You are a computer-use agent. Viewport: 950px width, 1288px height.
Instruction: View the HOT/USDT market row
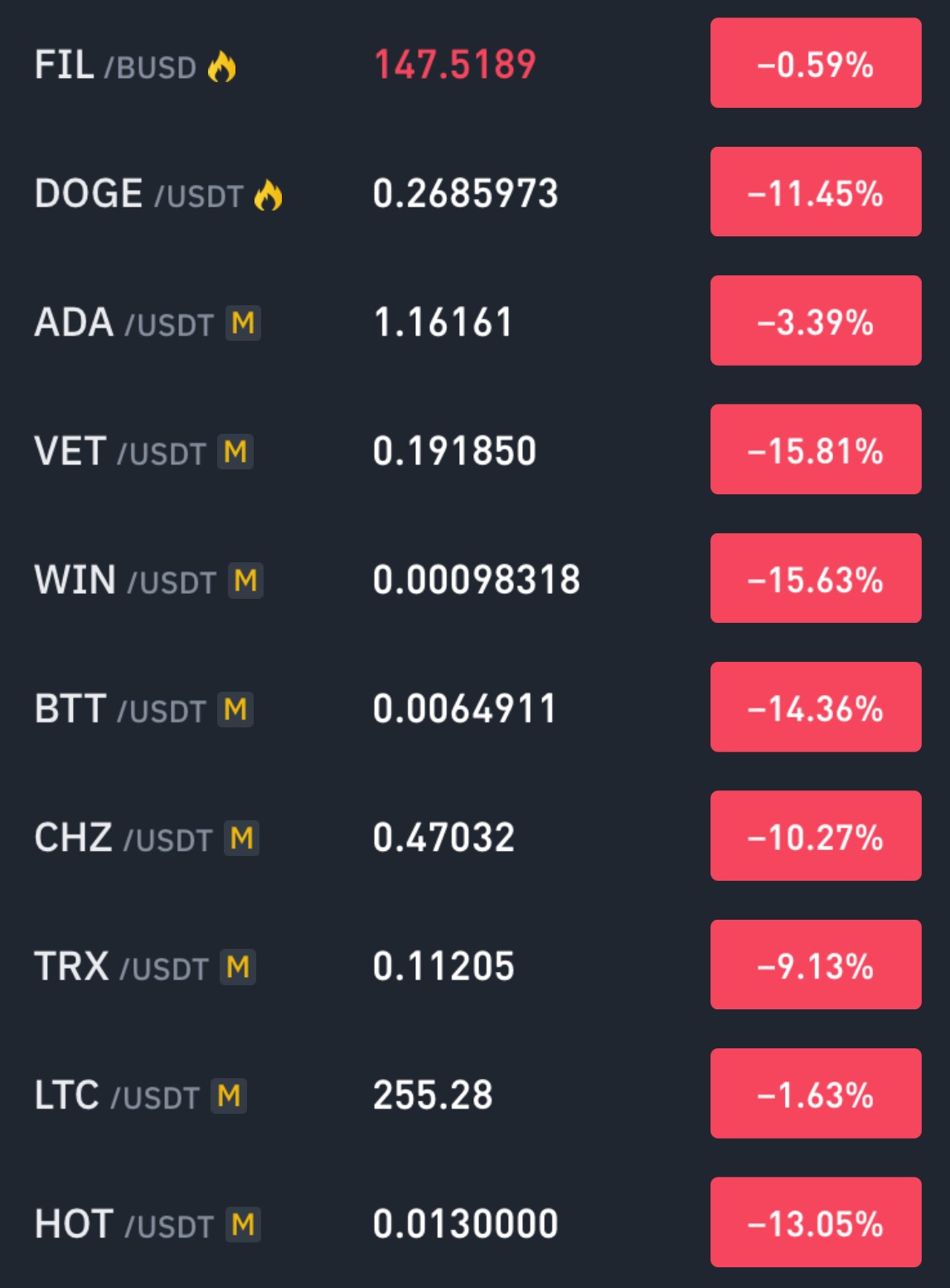pyautogui.click(x=475, y=1223)
